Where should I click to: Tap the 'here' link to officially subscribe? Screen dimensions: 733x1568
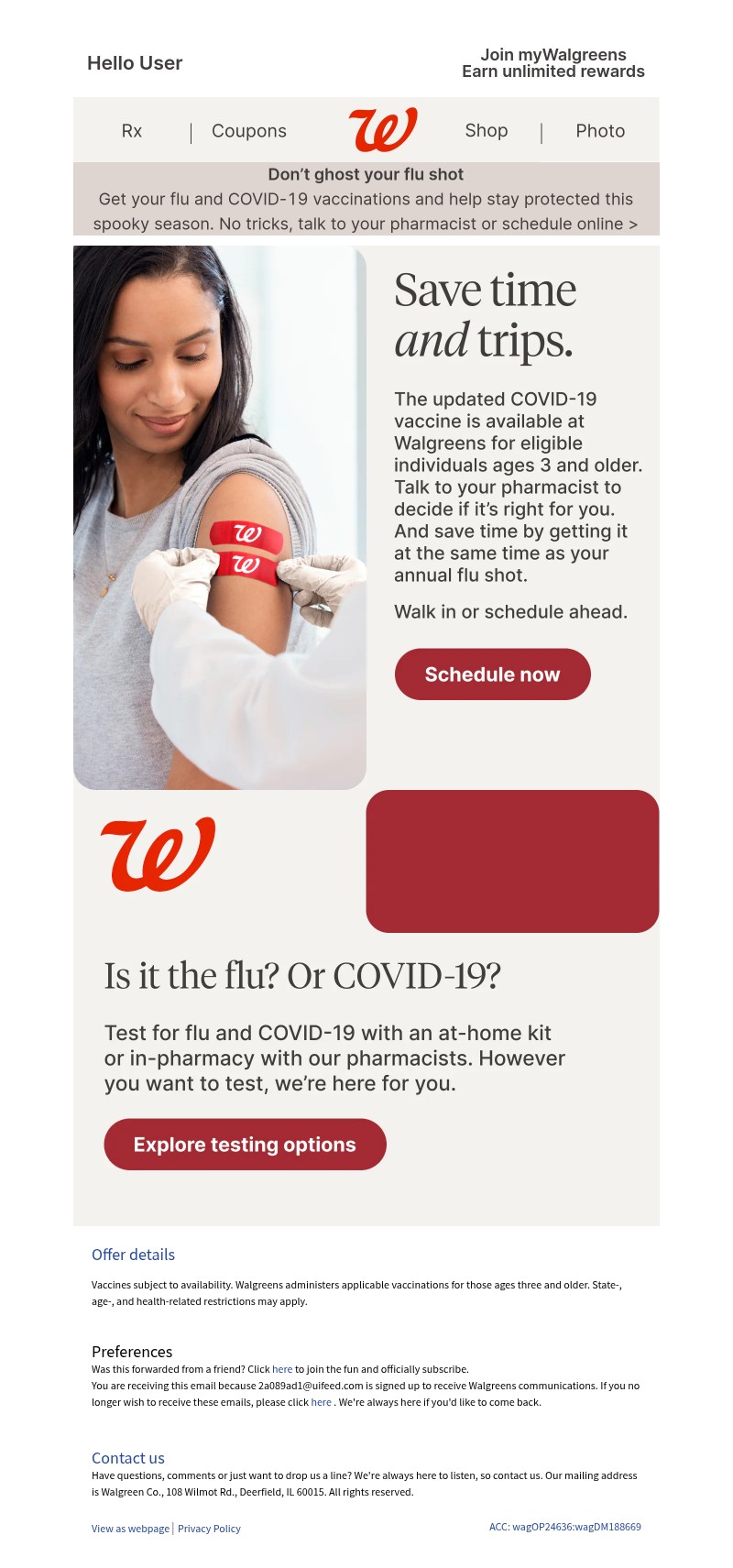coord(282,1369)
